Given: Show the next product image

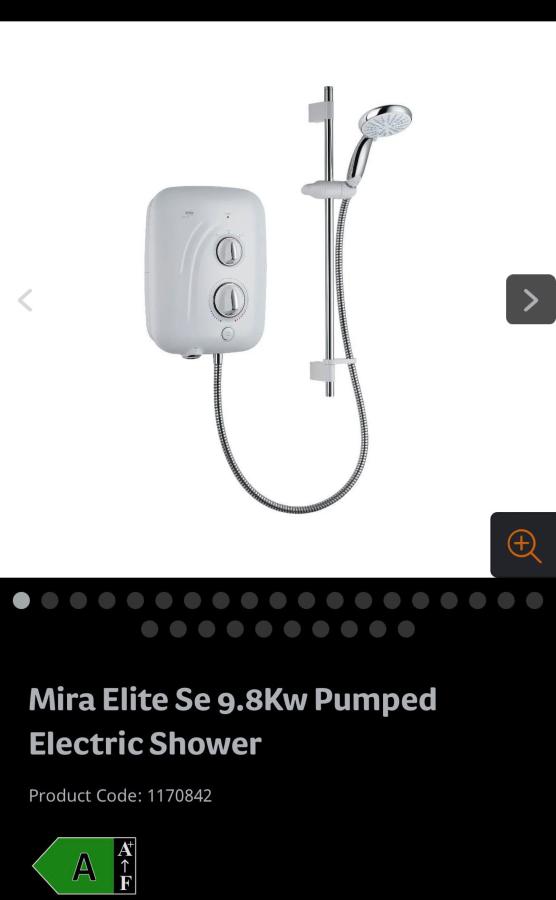Looking at the screenshot, I should 530,299.
